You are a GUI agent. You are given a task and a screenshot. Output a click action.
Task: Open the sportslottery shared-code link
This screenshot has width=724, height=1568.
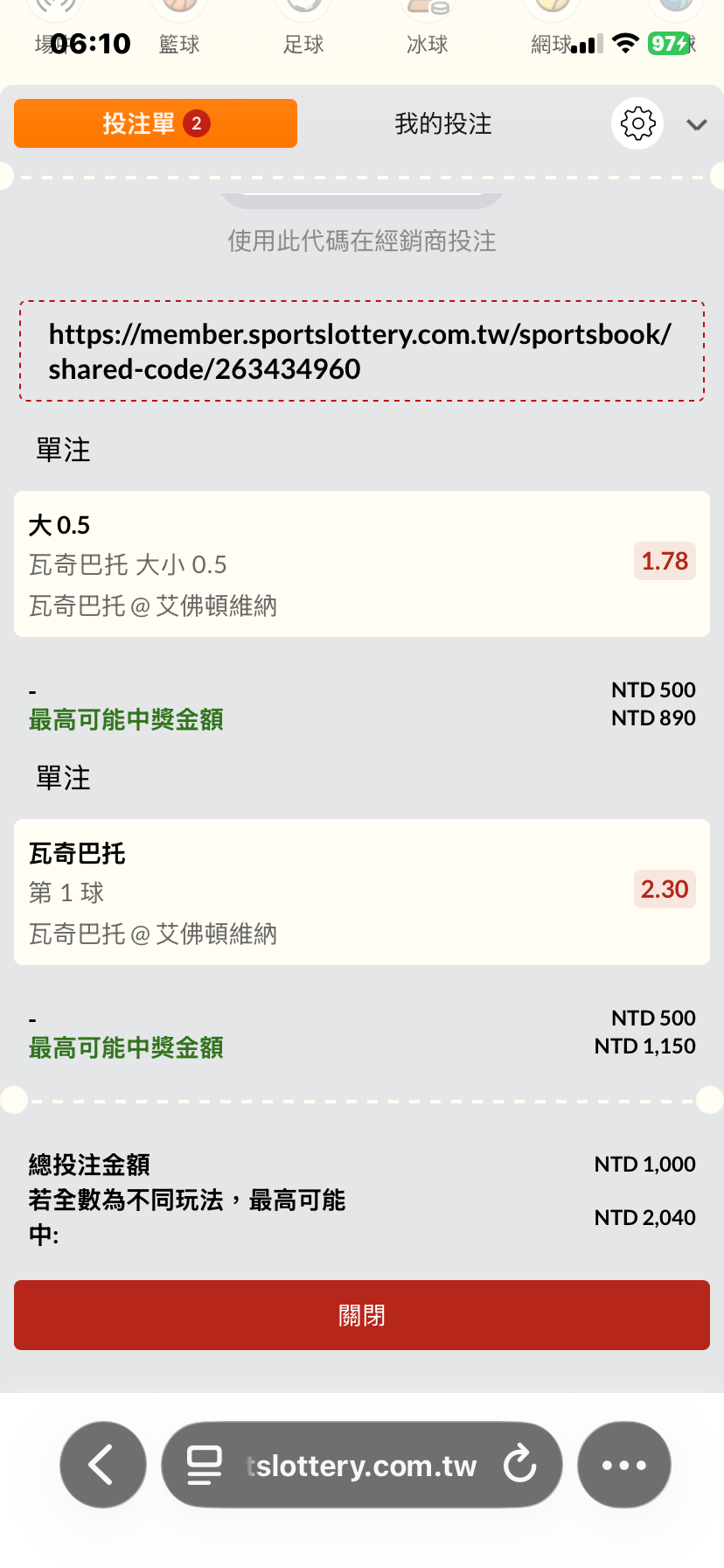(360, 351)
